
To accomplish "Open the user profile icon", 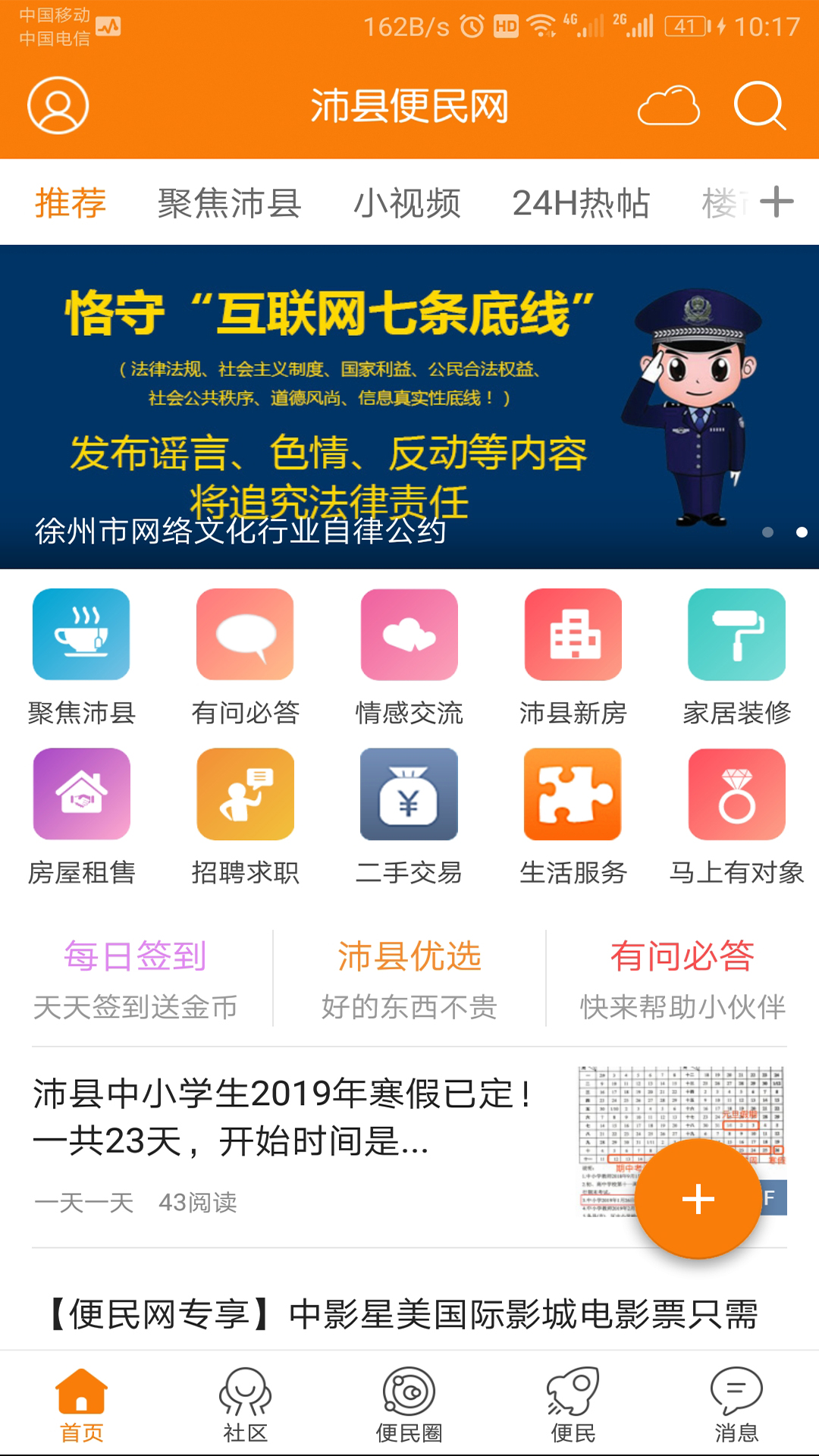I will (58, 105).
